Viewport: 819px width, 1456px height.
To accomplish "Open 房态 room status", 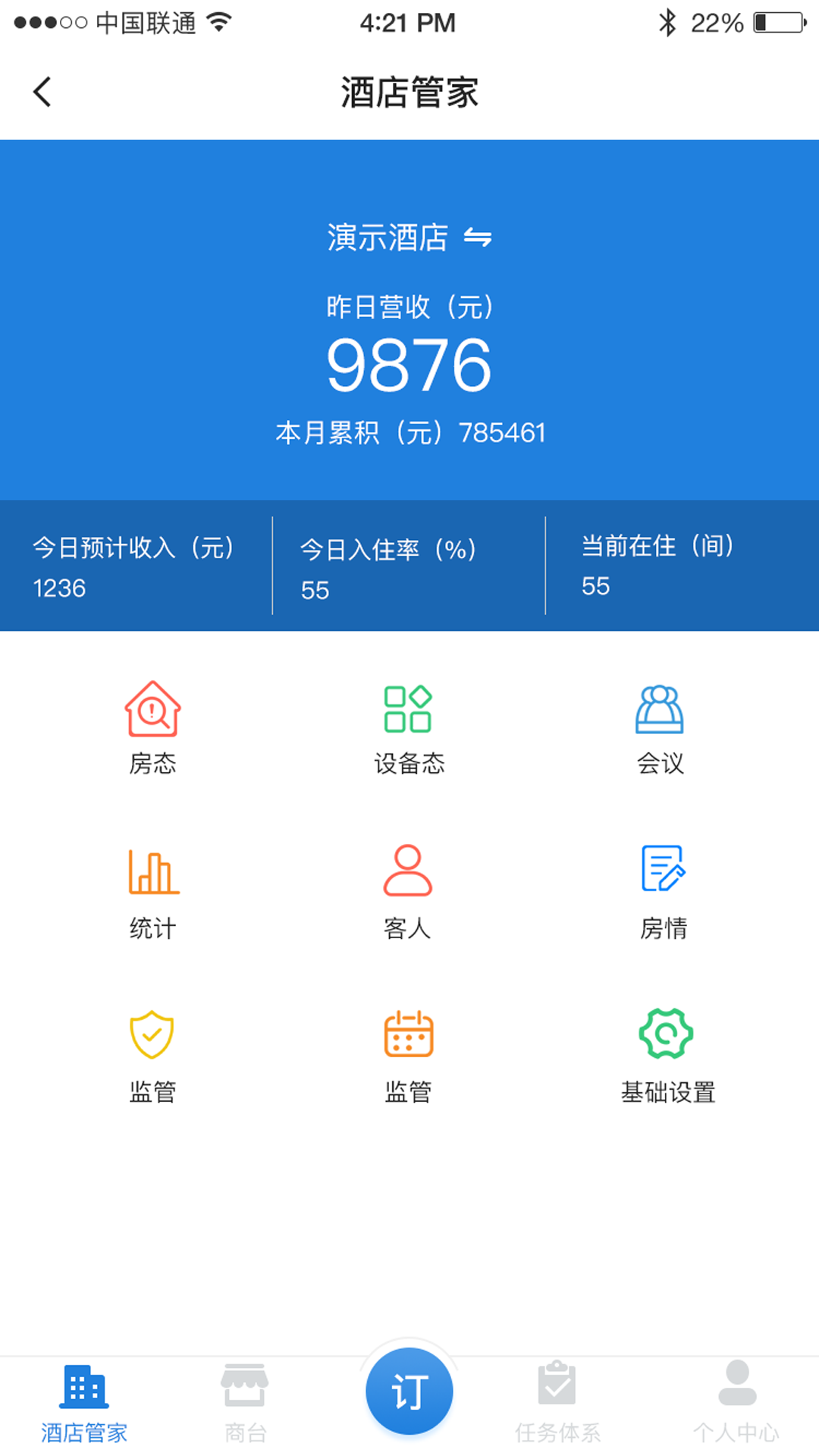I will click(152, 727).
